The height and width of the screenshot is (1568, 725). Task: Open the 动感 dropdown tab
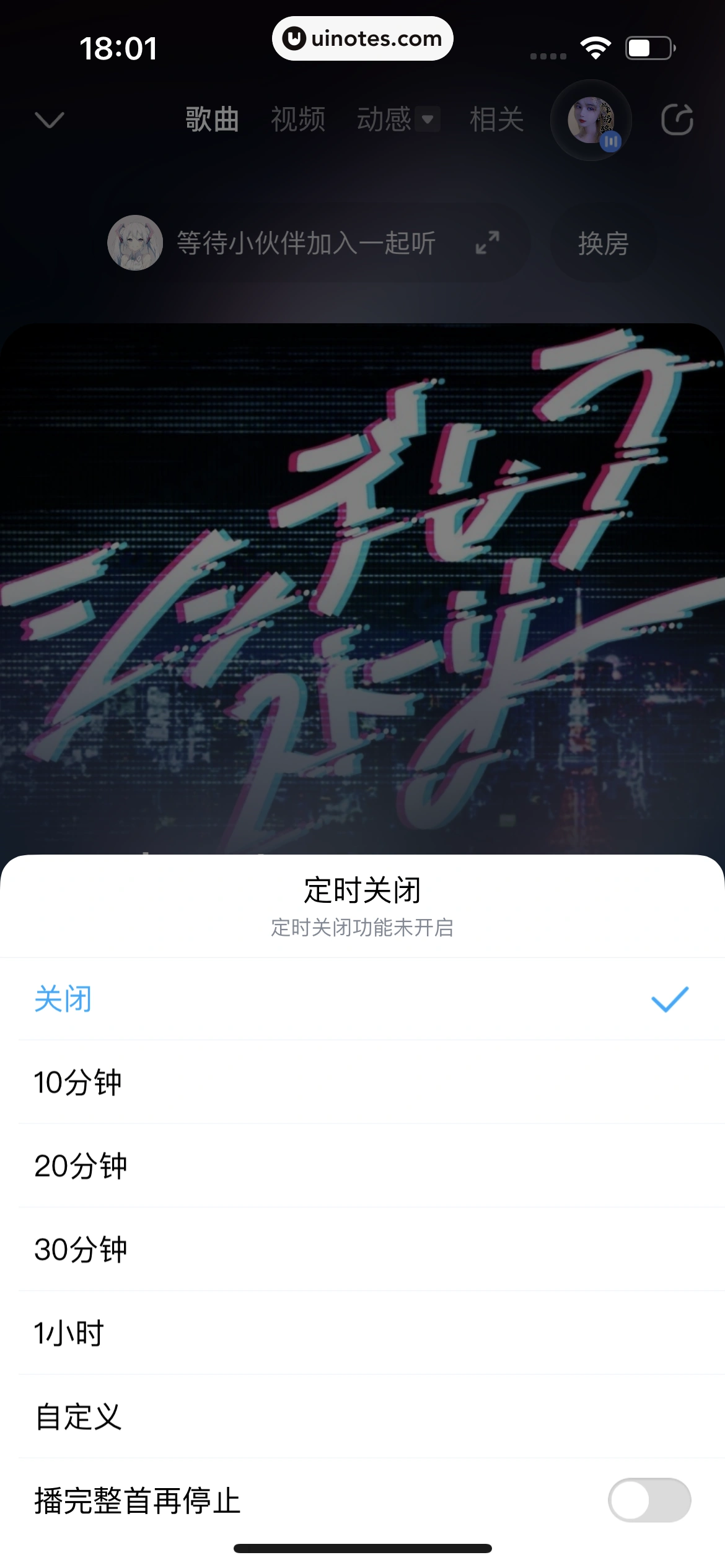click(x=397, y=119)
